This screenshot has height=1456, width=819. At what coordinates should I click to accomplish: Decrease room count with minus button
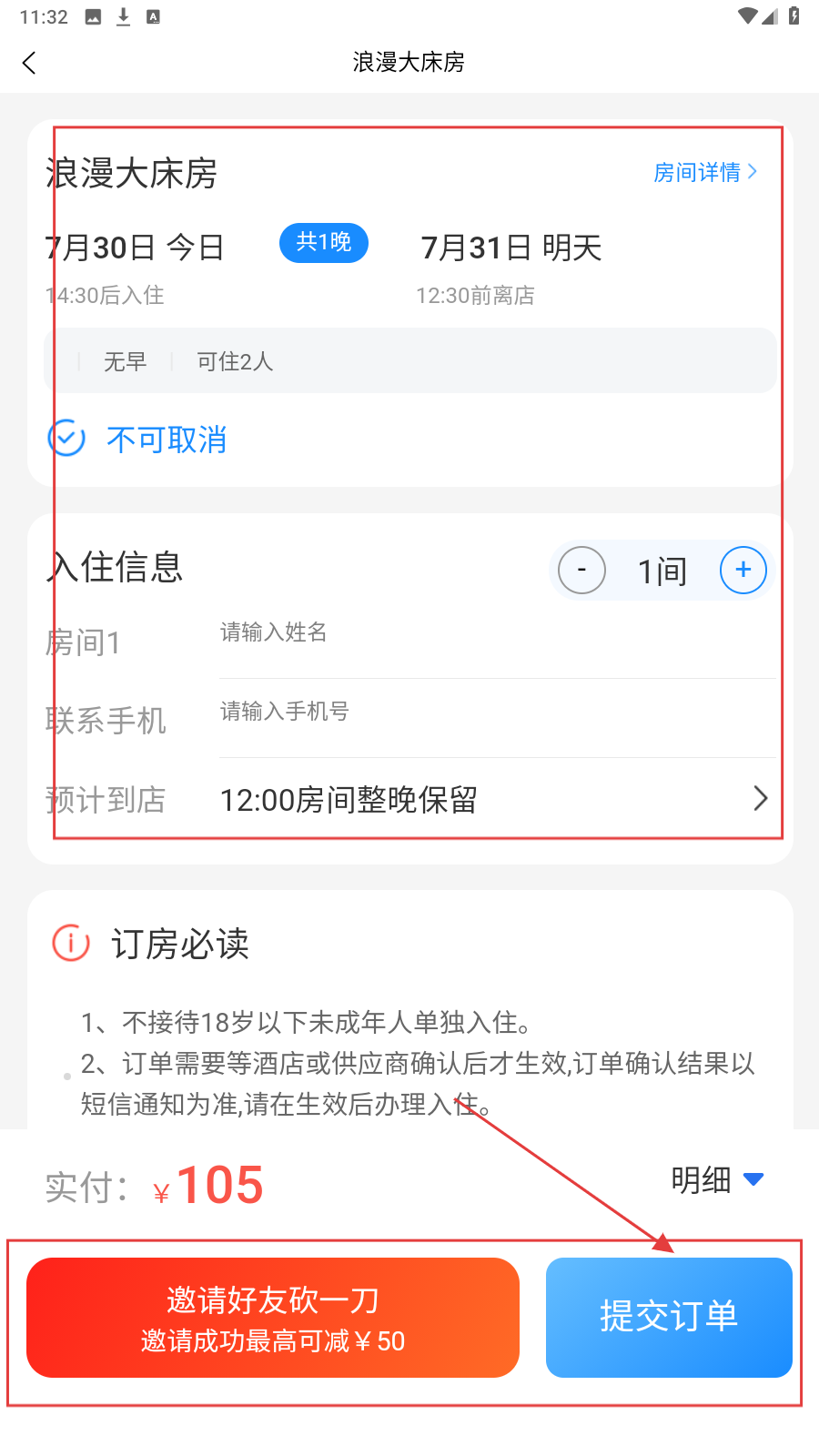[x=581, y=571]
